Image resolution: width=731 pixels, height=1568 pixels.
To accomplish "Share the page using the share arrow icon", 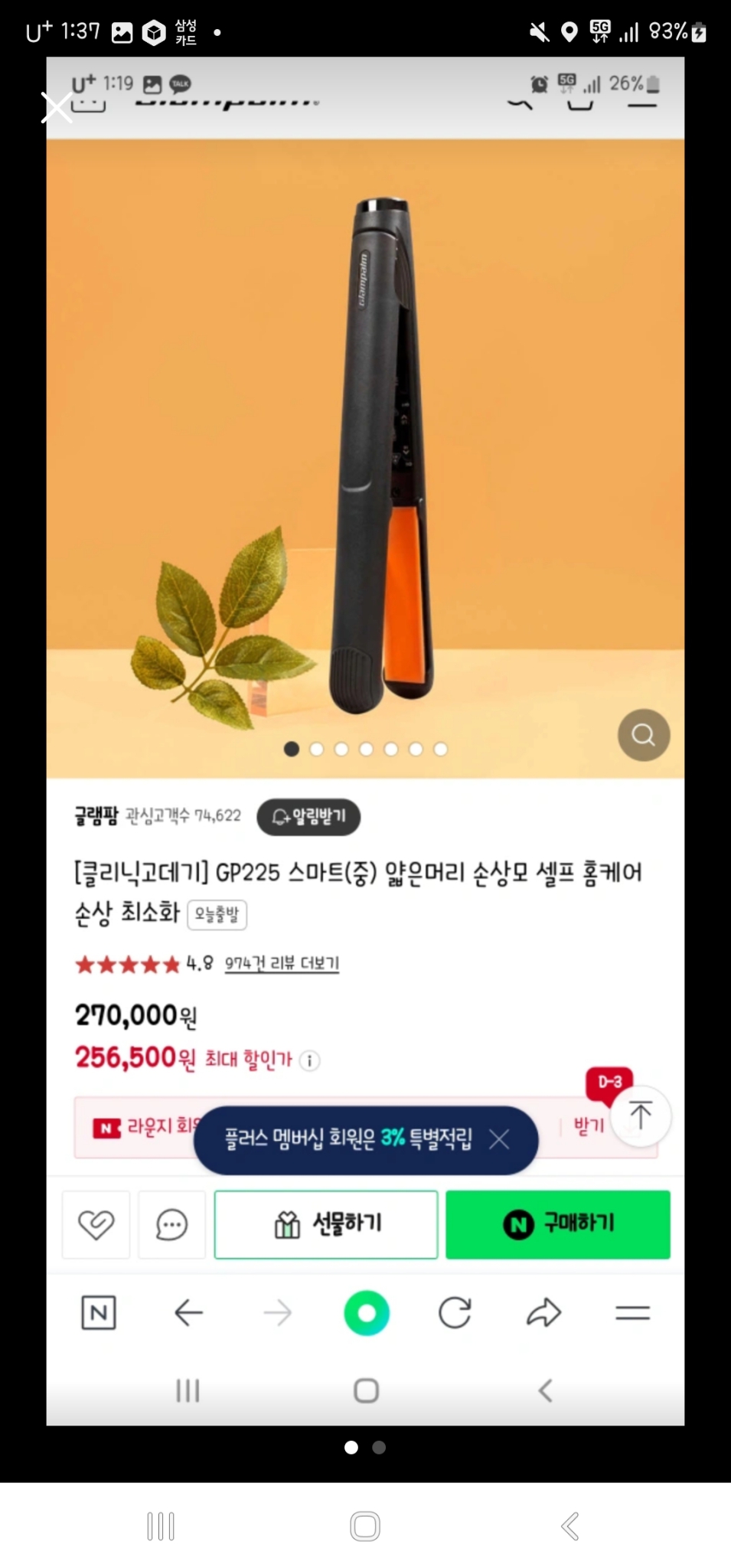I will [543, 1313].
